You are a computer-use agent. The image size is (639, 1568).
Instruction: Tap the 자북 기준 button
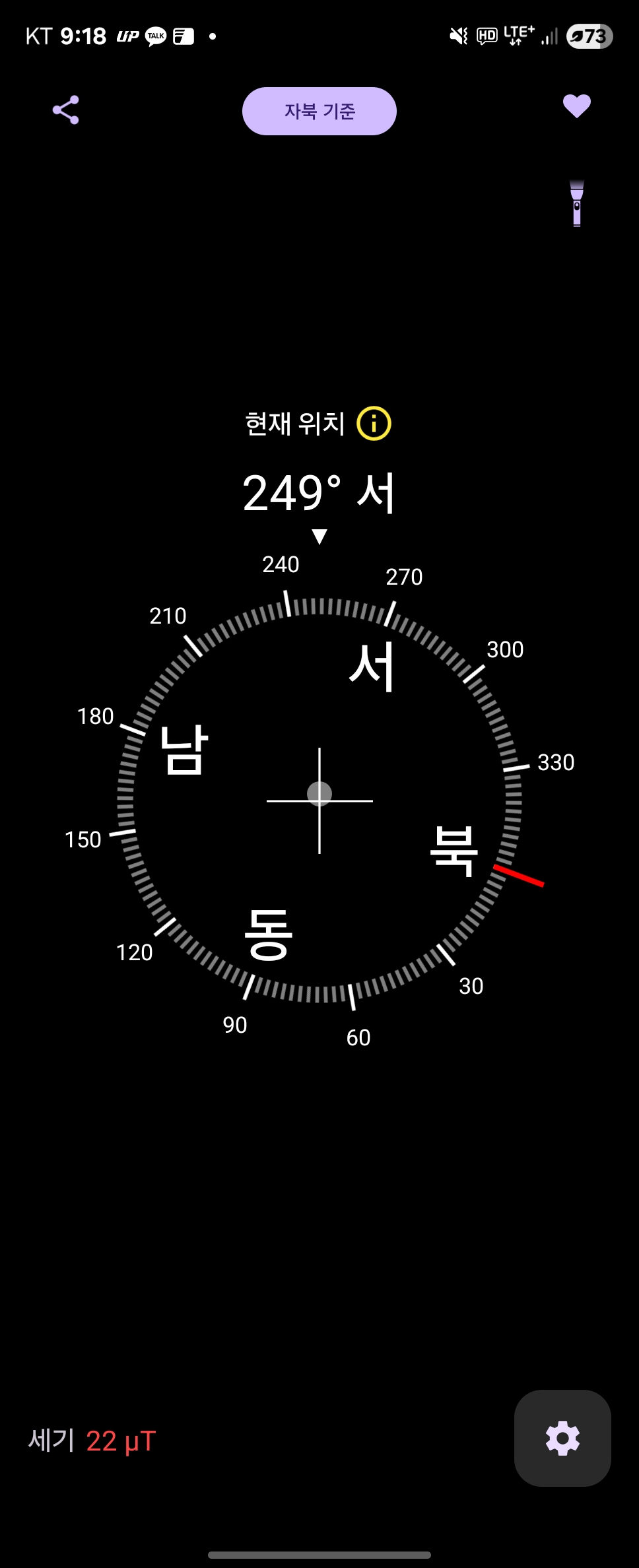point(319,112)
